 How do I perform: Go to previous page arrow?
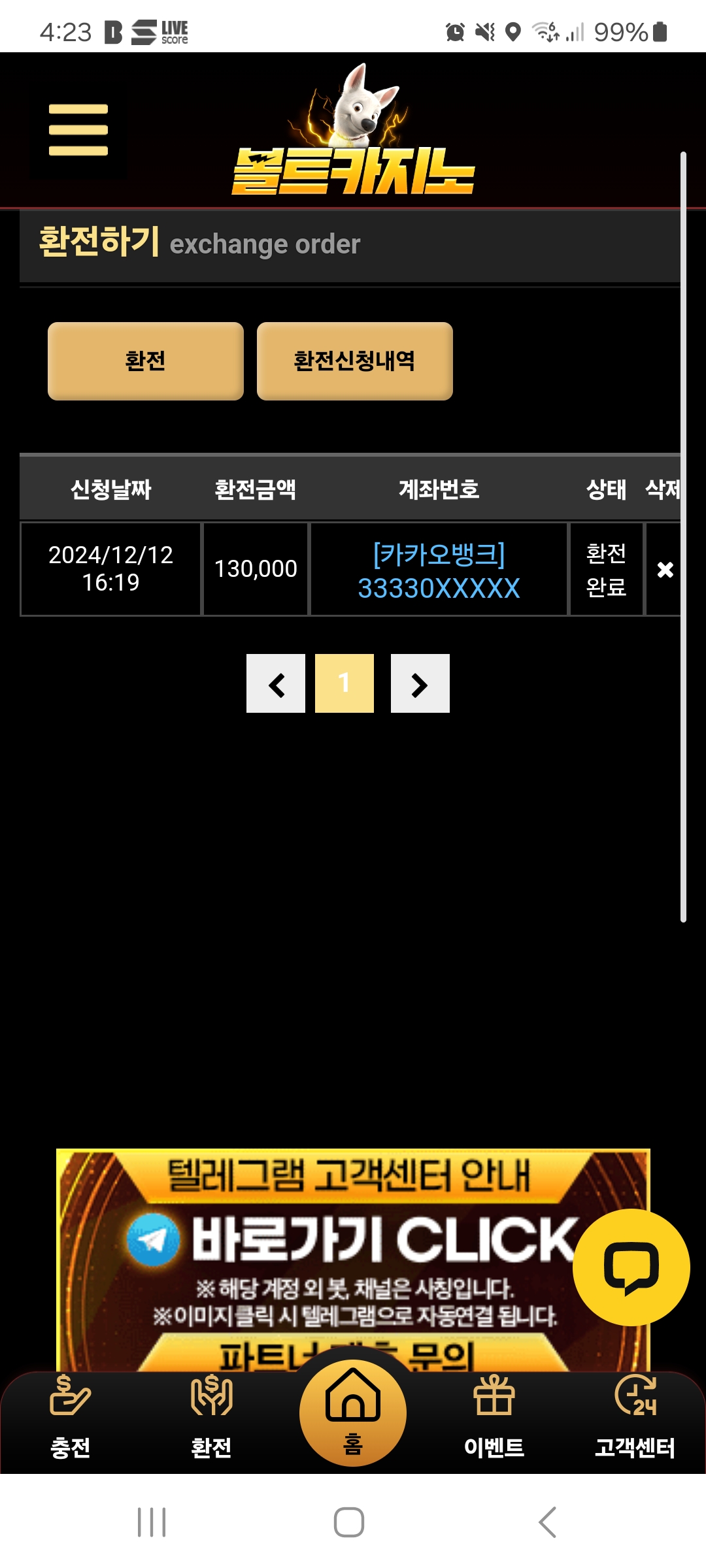click(x=276, y=684)
